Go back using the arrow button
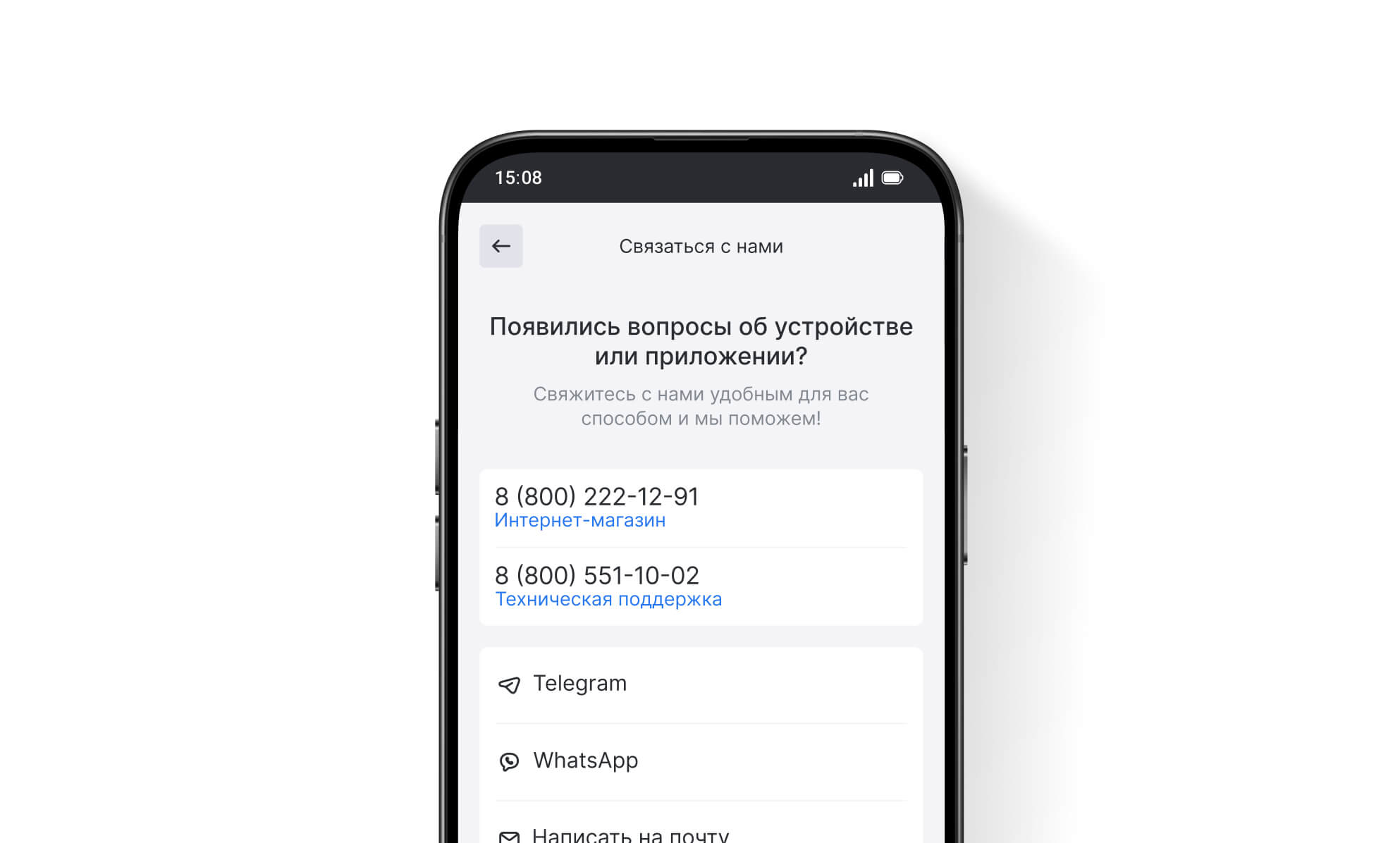1400x843 pixels. tap(501, 246)
